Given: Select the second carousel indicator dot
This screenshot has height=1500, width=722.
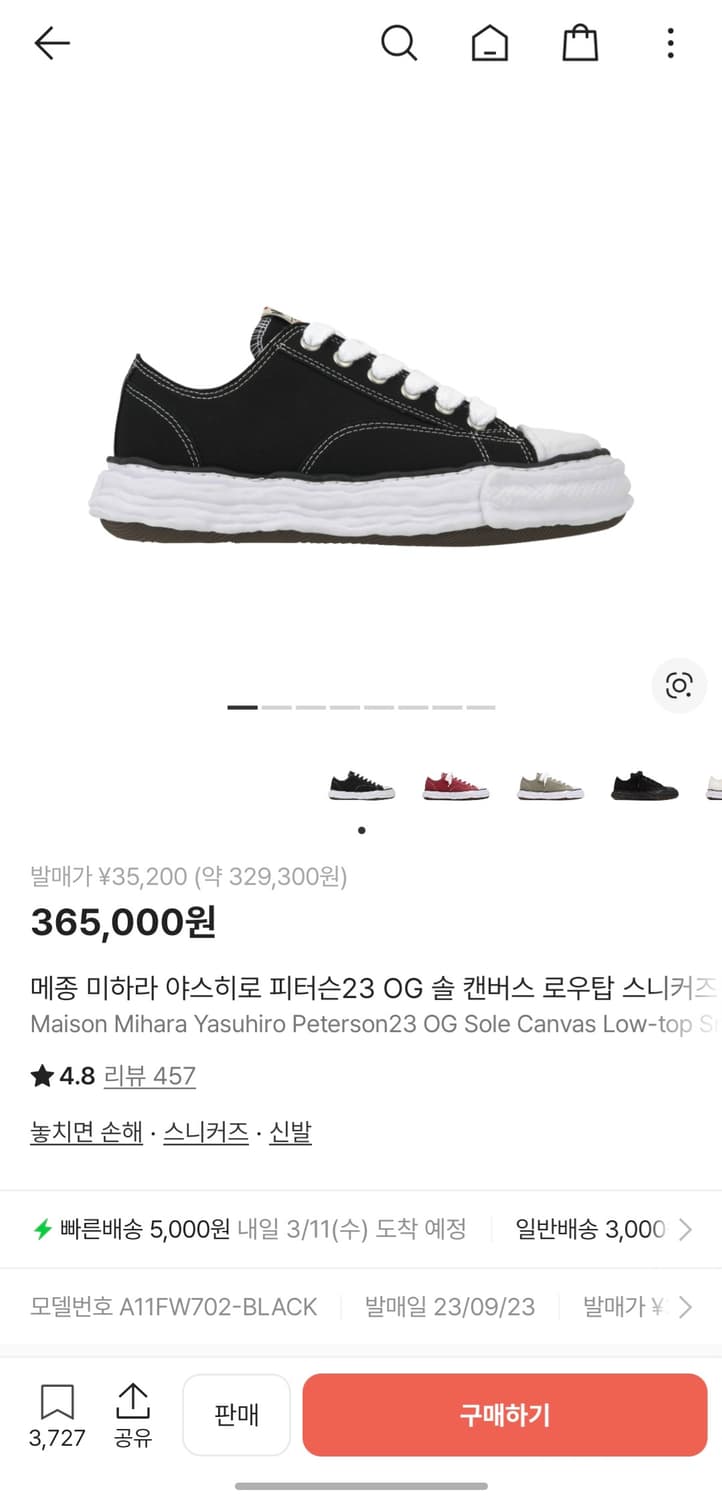Looking at the screenshot, I should (x=276, y=707).
